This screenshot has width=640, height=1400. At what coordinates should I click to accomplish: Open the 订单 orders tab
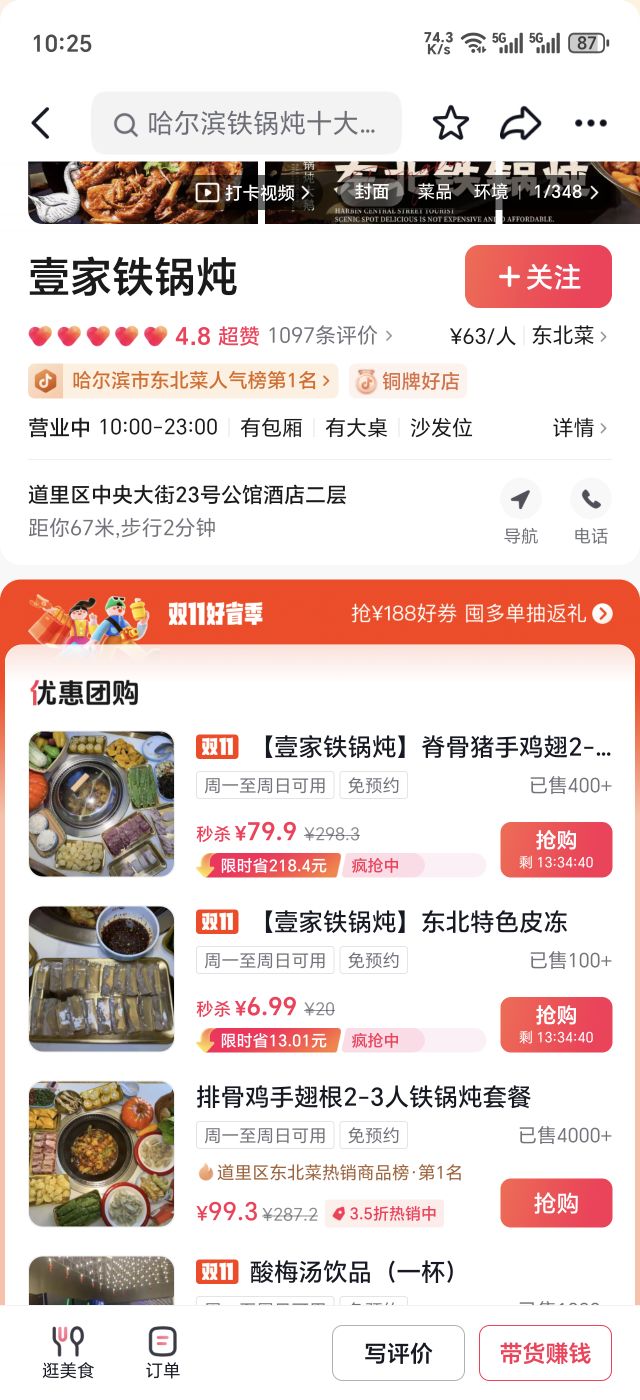click(163, 1352)
